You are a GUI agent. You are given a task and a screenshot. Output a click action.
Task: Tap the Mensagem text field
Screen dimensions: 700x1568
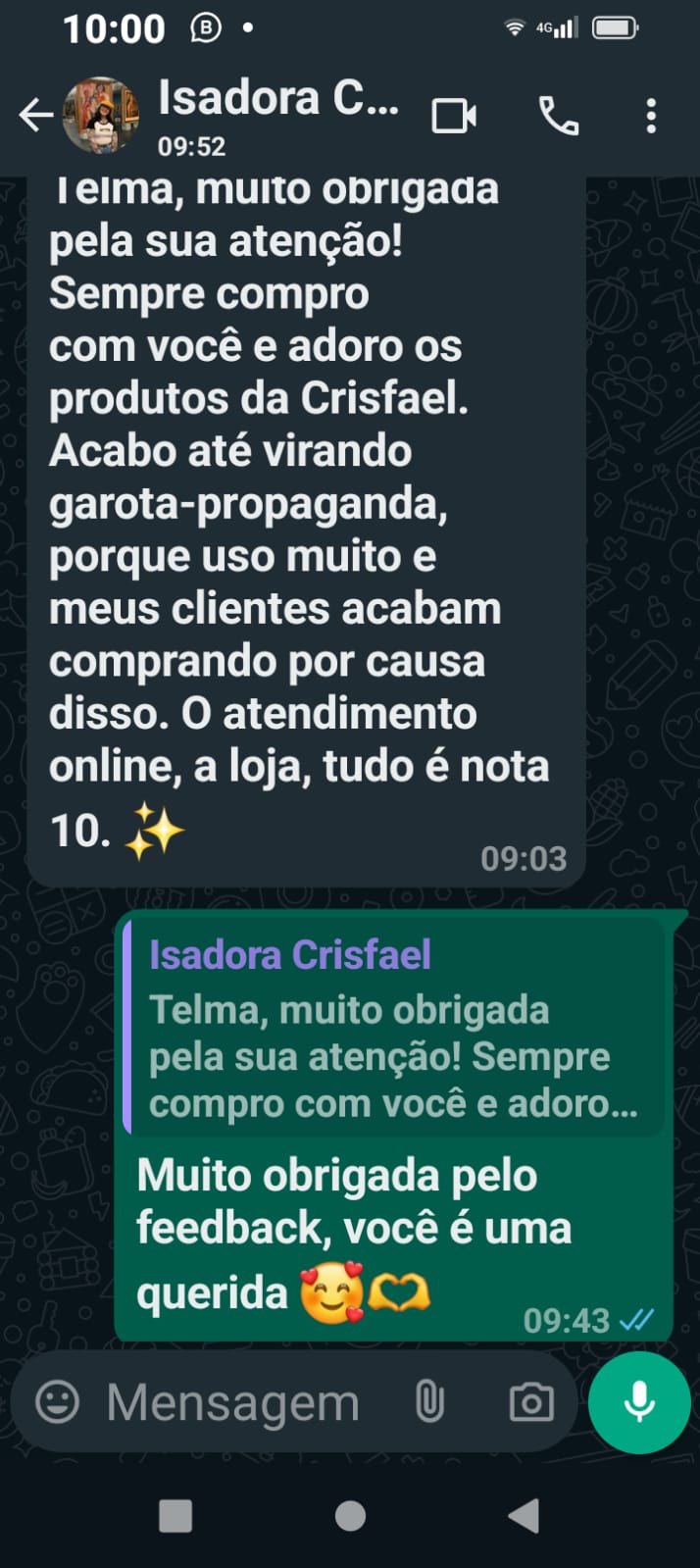[233, 1402]
